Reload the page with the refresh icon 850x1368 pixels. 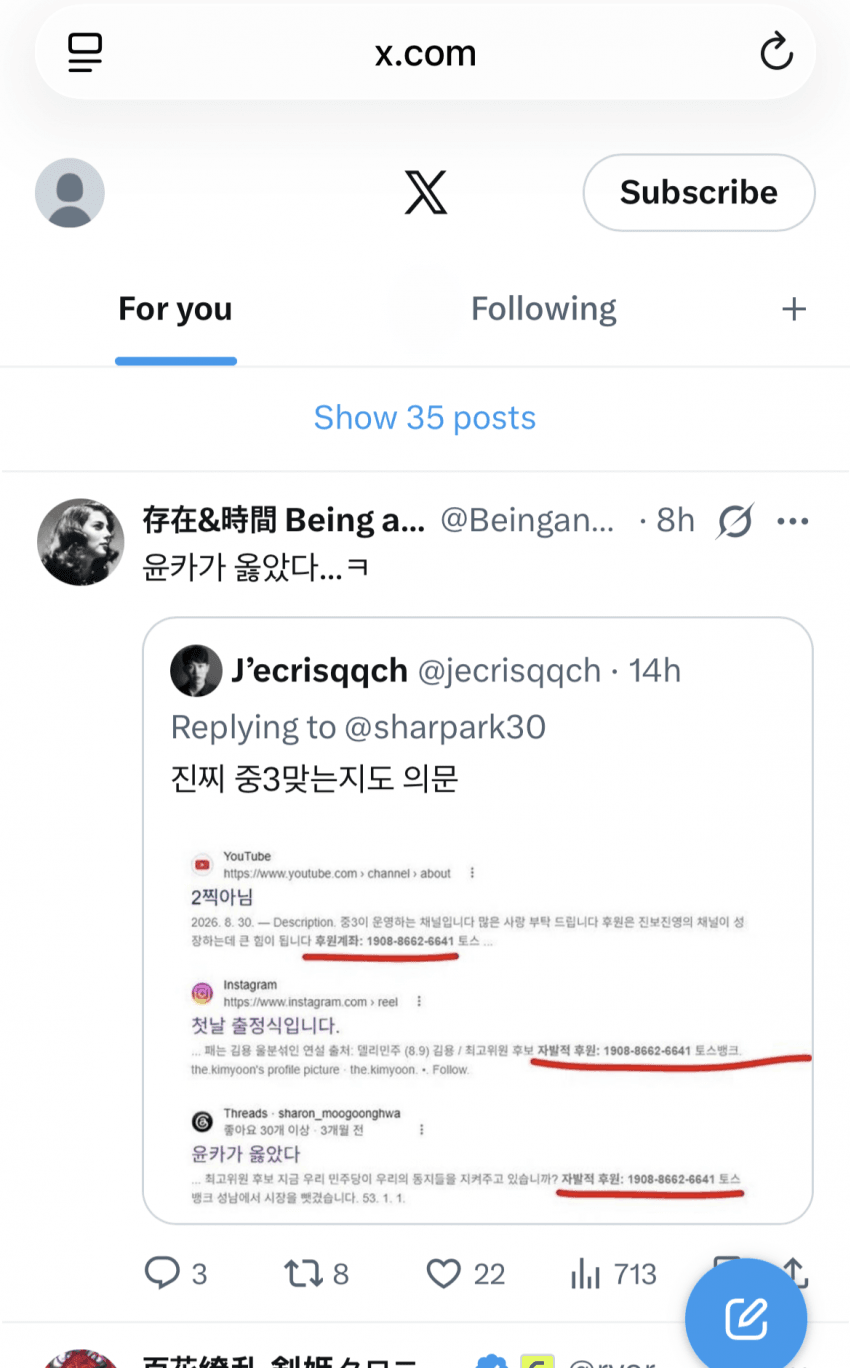(x=776, y=52)
